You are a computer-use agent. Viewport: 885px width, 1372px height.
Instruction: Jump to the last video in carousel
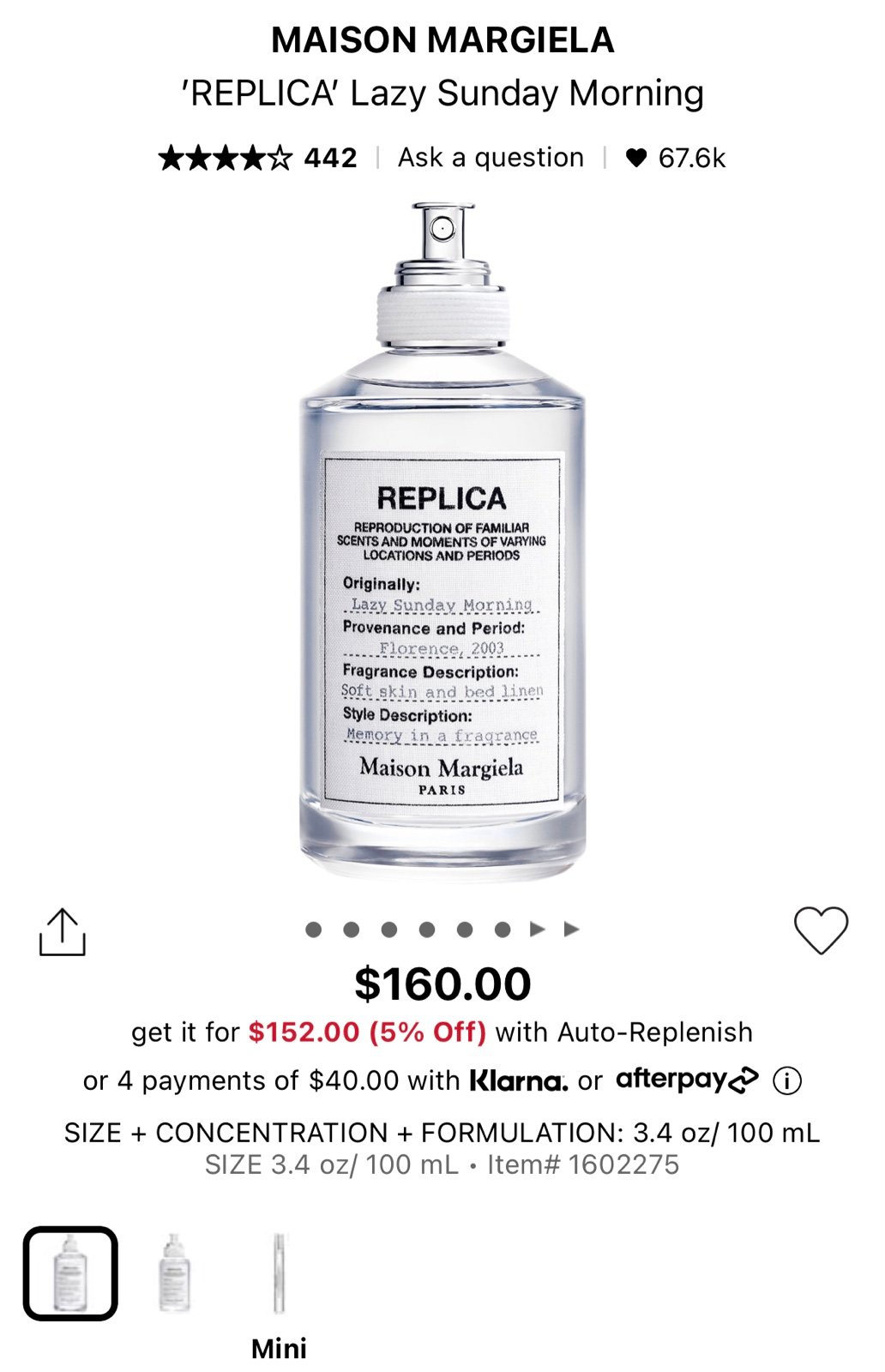(x=572, y=929)
